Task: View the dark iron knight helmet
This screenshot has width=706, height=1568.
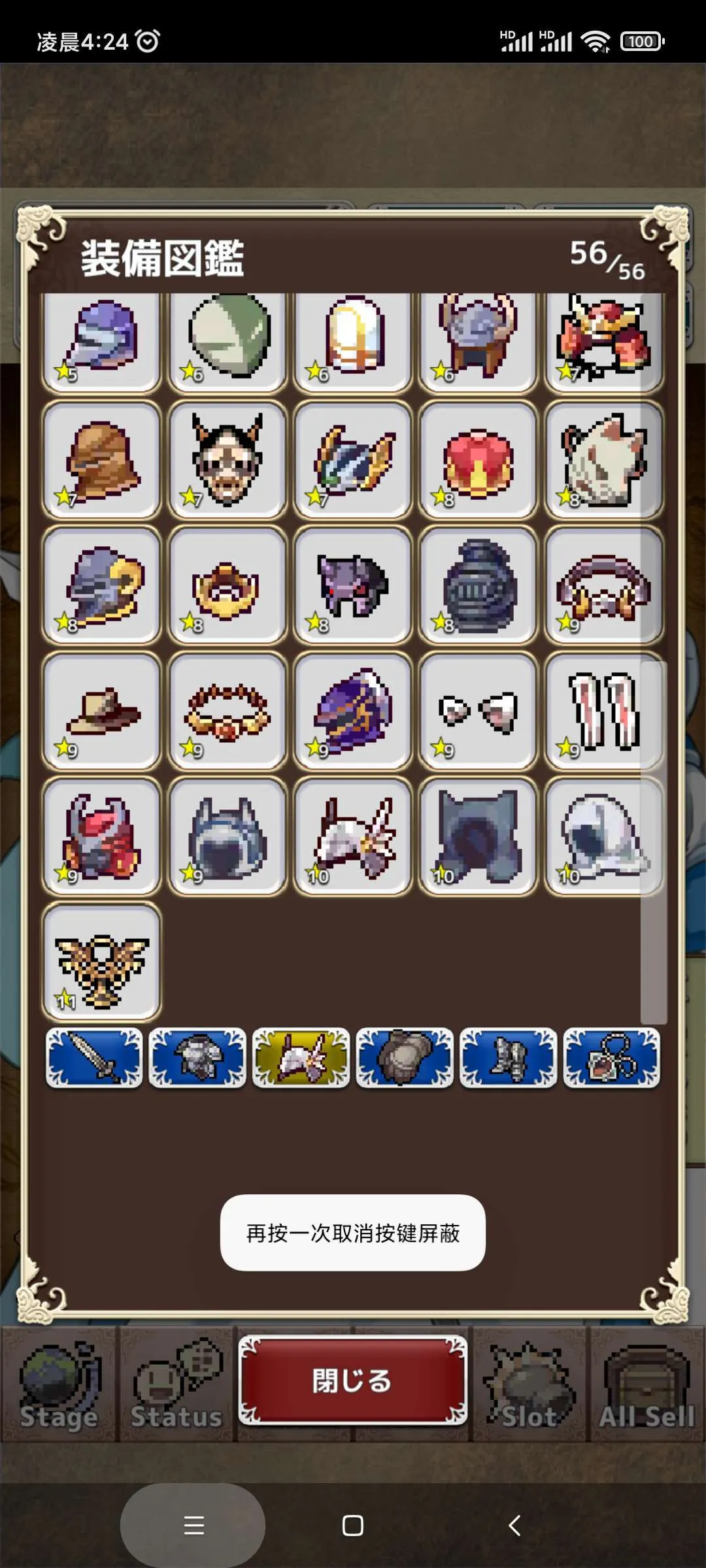Action: point(479,585)
